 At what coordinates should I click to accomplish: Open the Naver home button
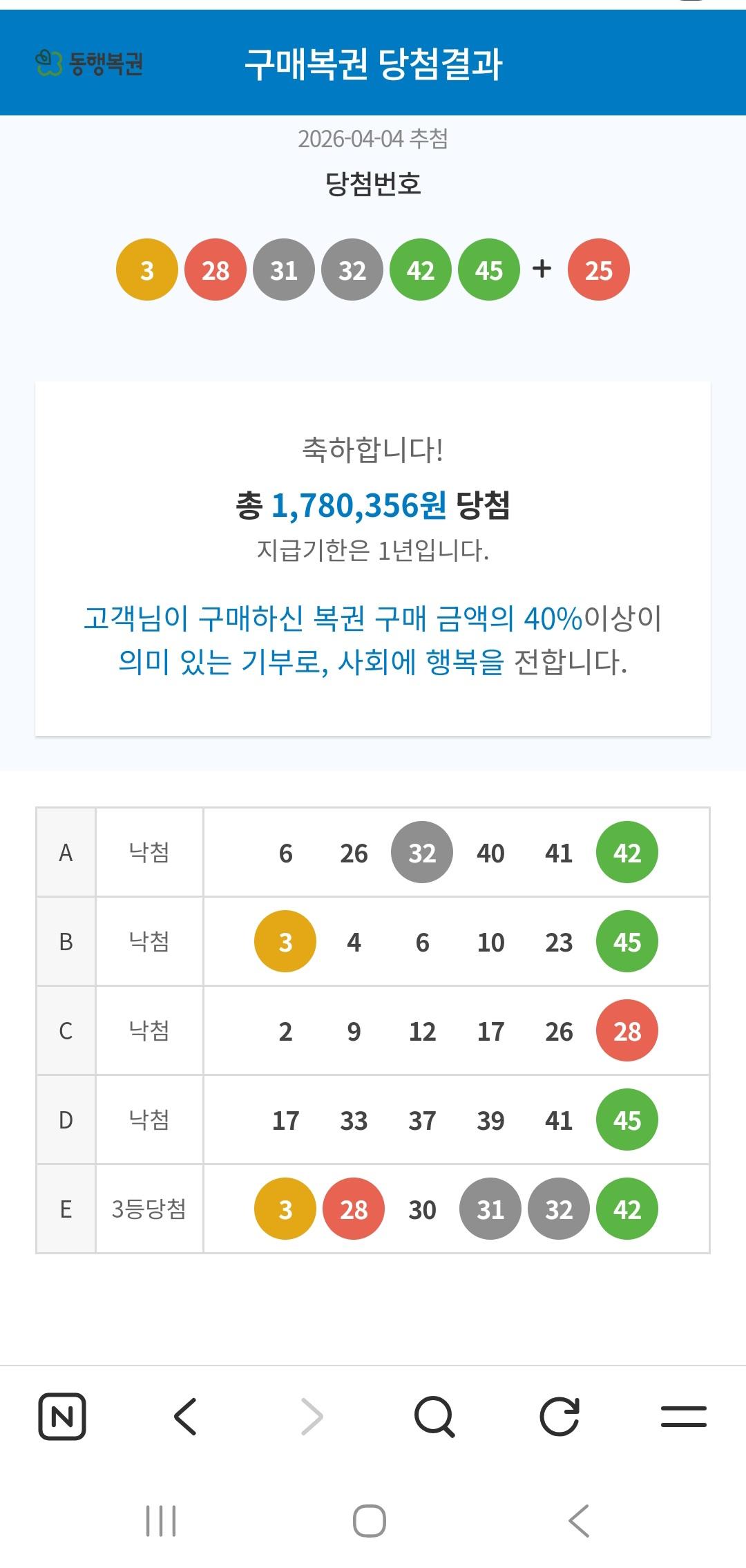[62, 1417]
